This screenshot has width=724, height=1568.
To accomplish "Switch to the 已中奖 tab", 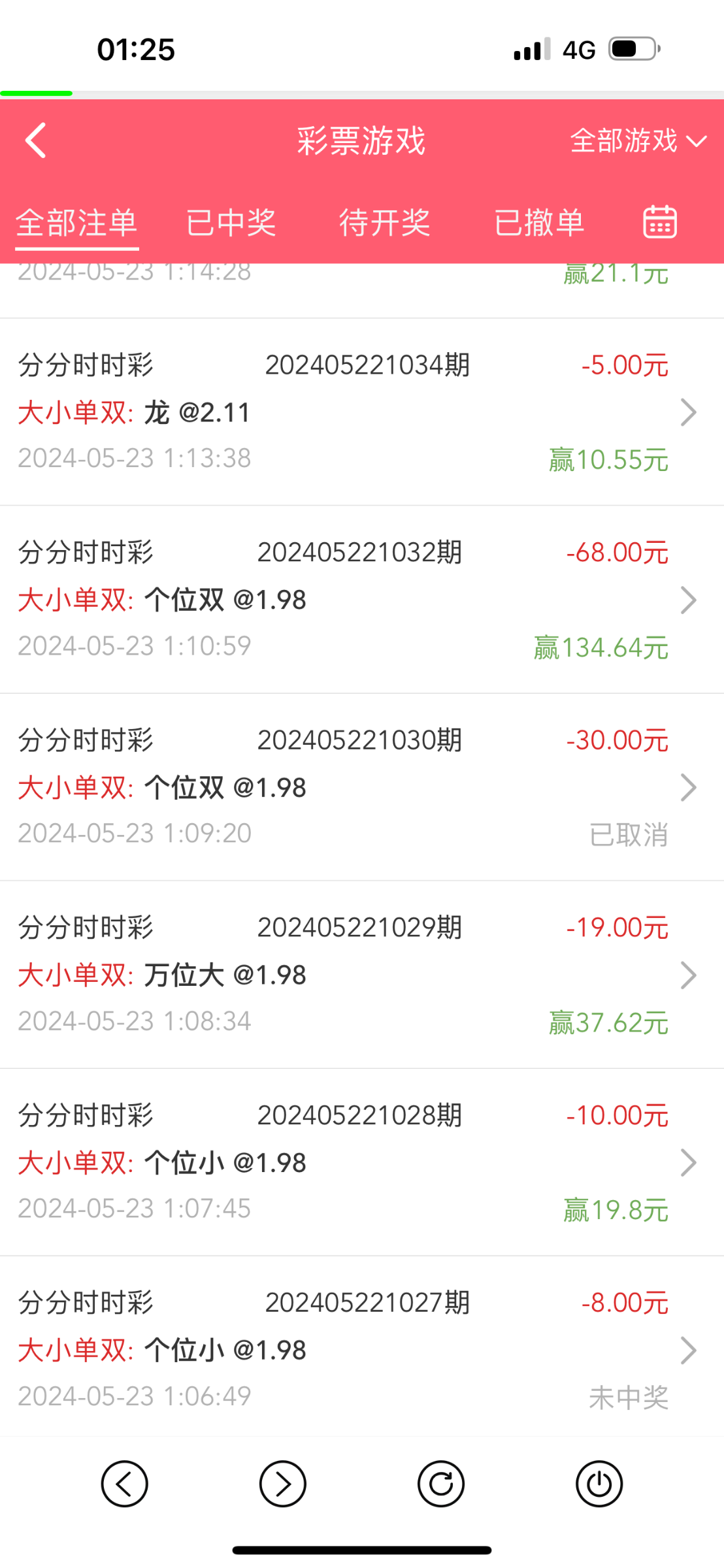I will [x=231, y=223].
